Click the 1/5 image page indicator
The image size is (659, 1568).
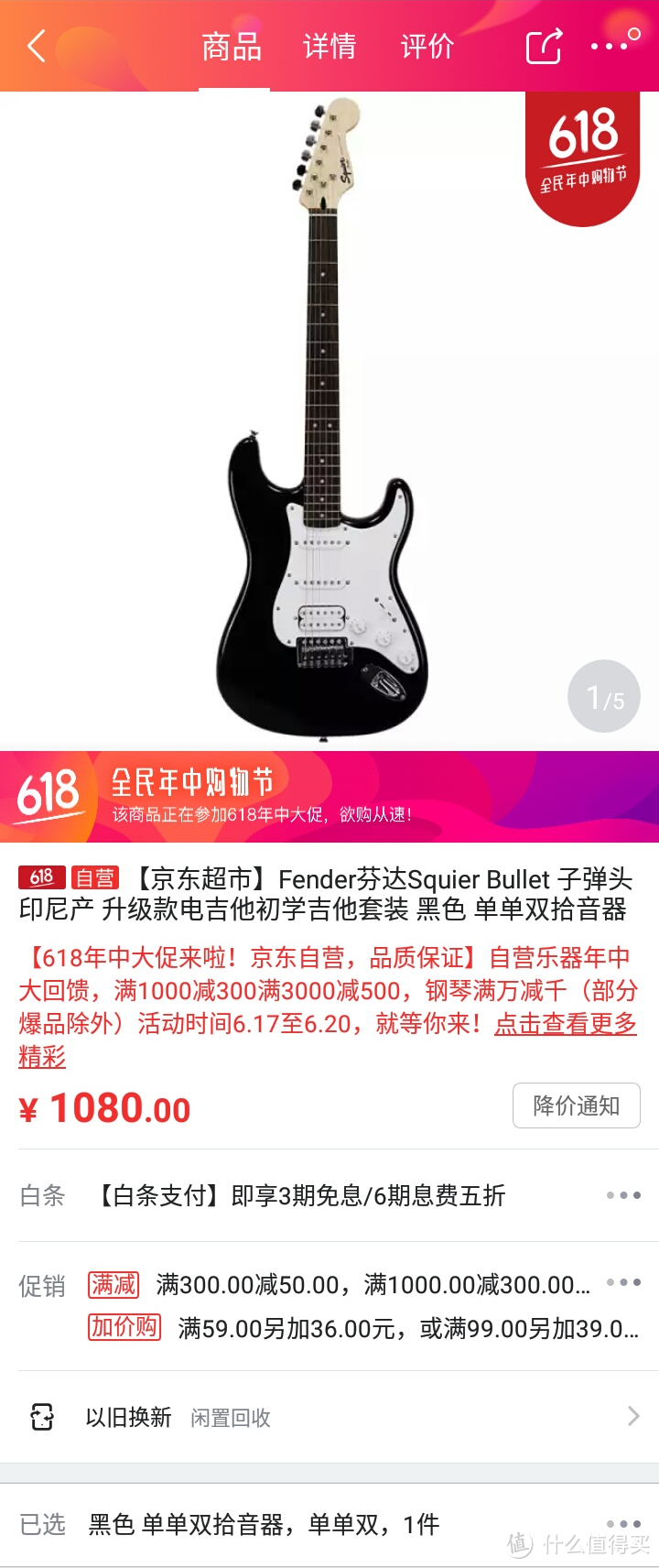602,694
